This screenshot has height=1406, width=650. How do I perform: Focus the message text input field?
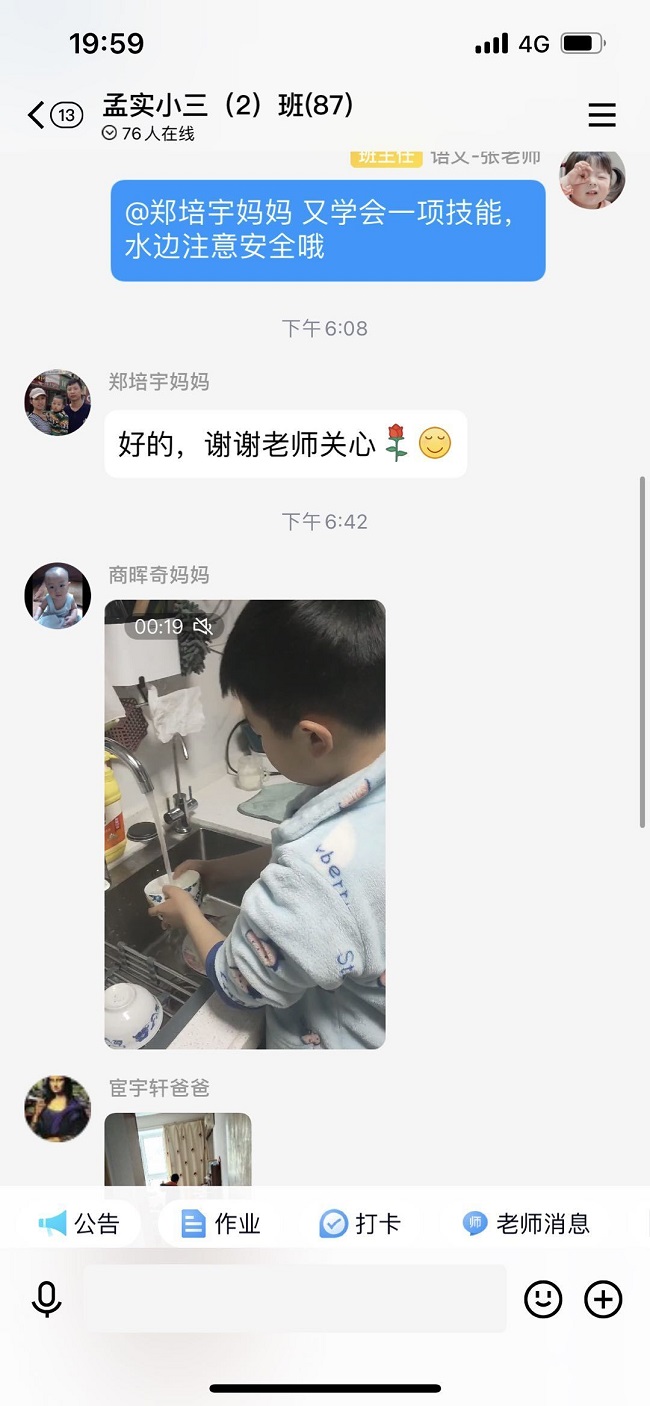295,1299
